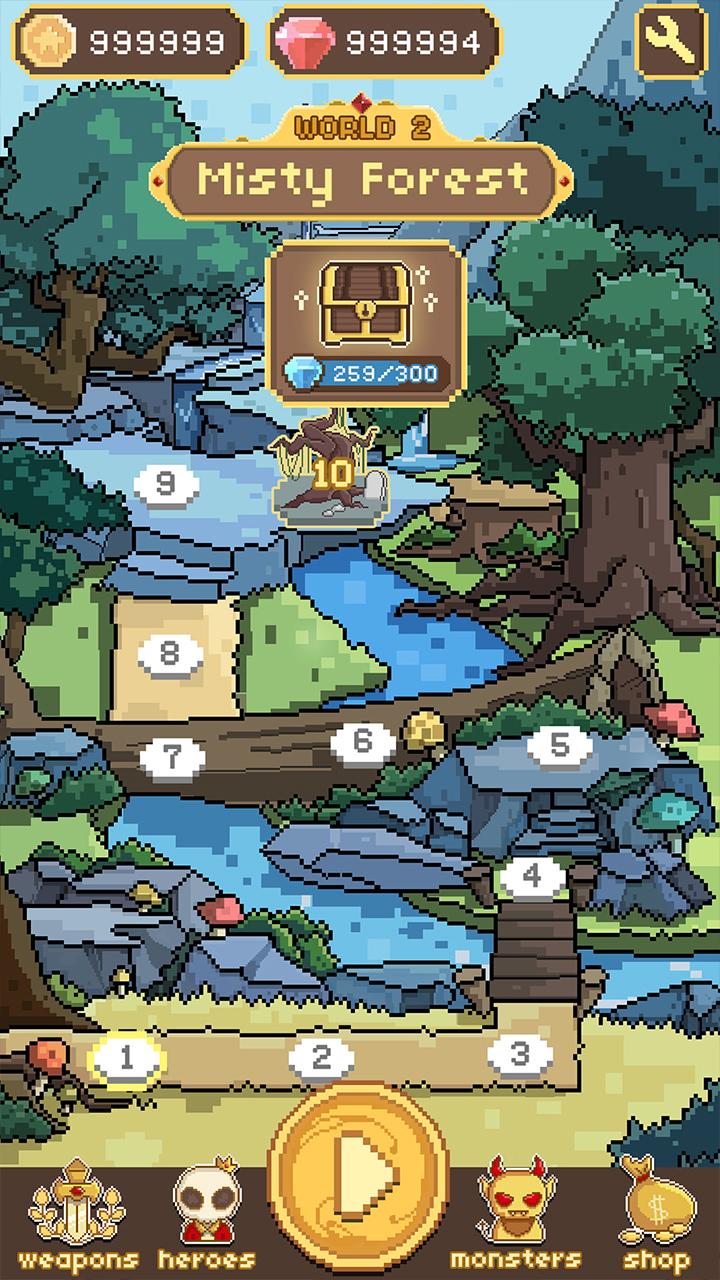This screenshot has height=1280, width=720.
Task: Go to the shop
Action: point(655,1212)
